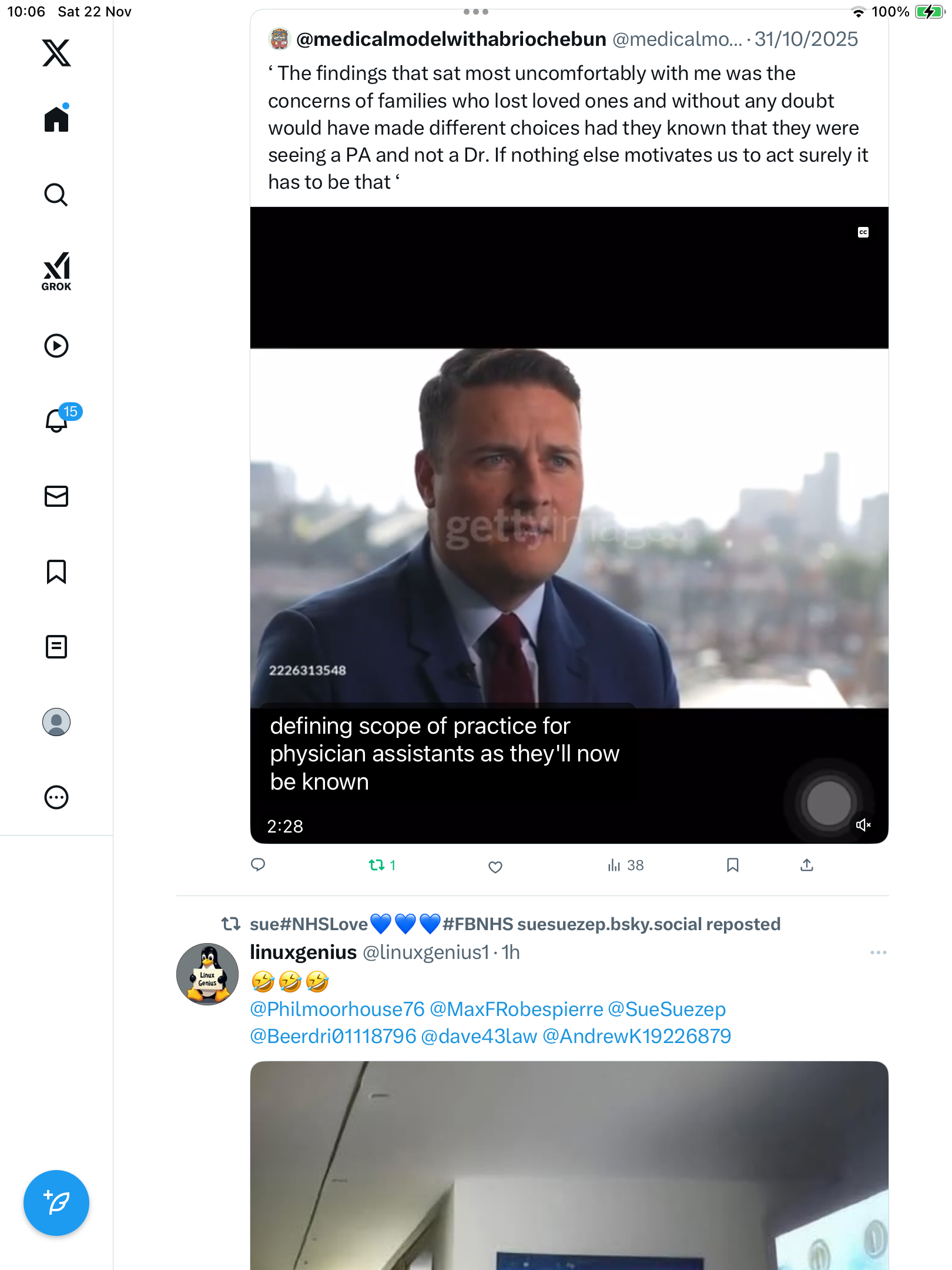Open notifications with 15 alerts

[58, 420]
